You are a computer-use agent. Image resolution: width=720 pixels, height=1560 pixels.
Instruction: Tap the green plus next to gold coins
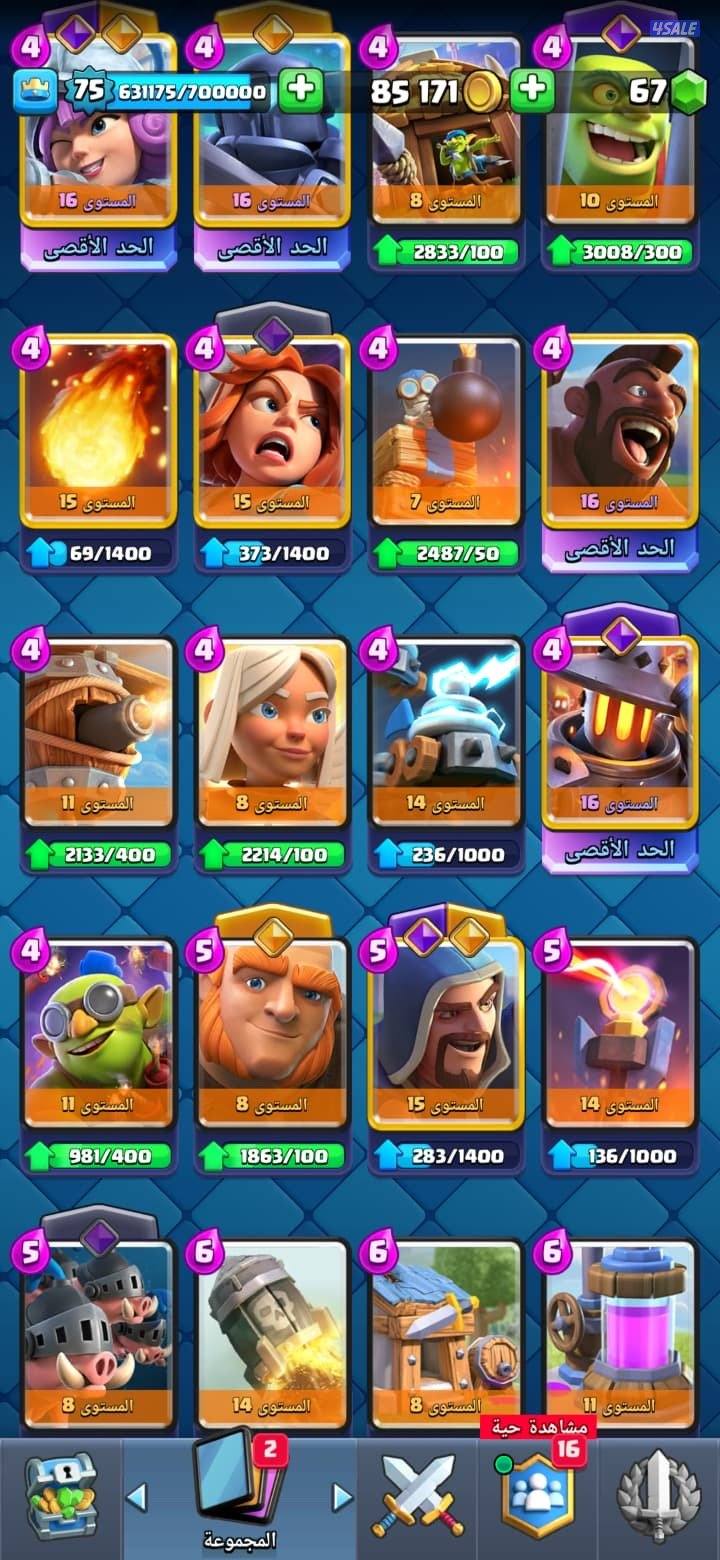(x=533, y=92)
